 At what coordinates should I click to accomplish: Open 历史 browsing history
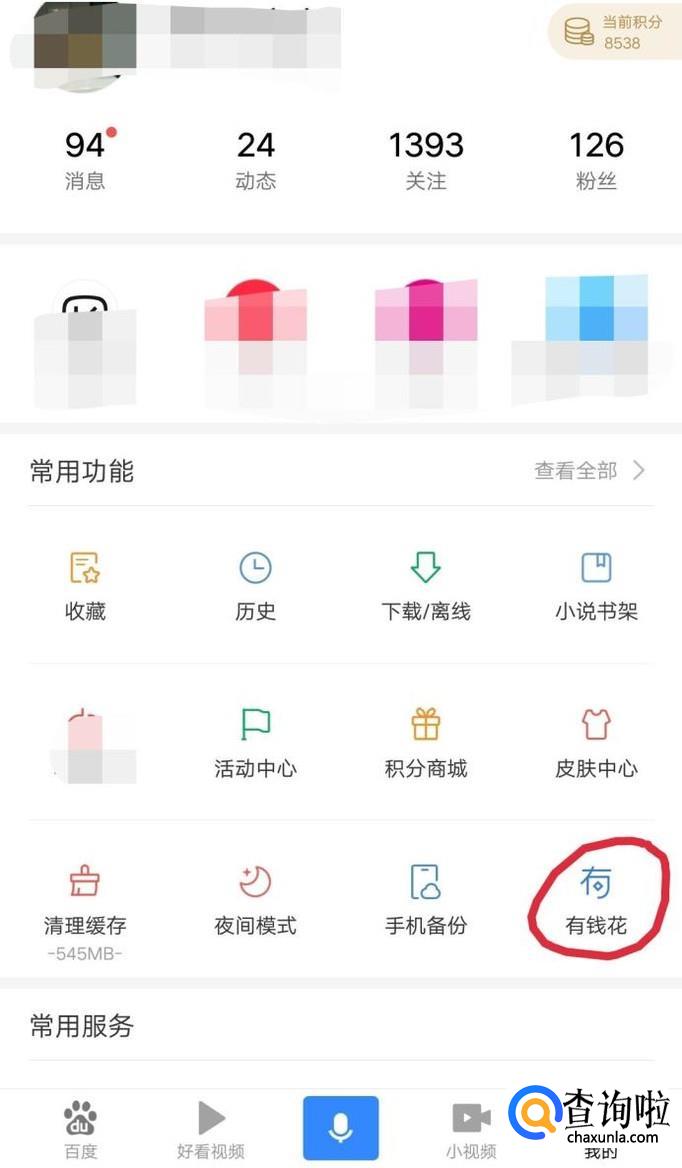[x=255, y=586]
